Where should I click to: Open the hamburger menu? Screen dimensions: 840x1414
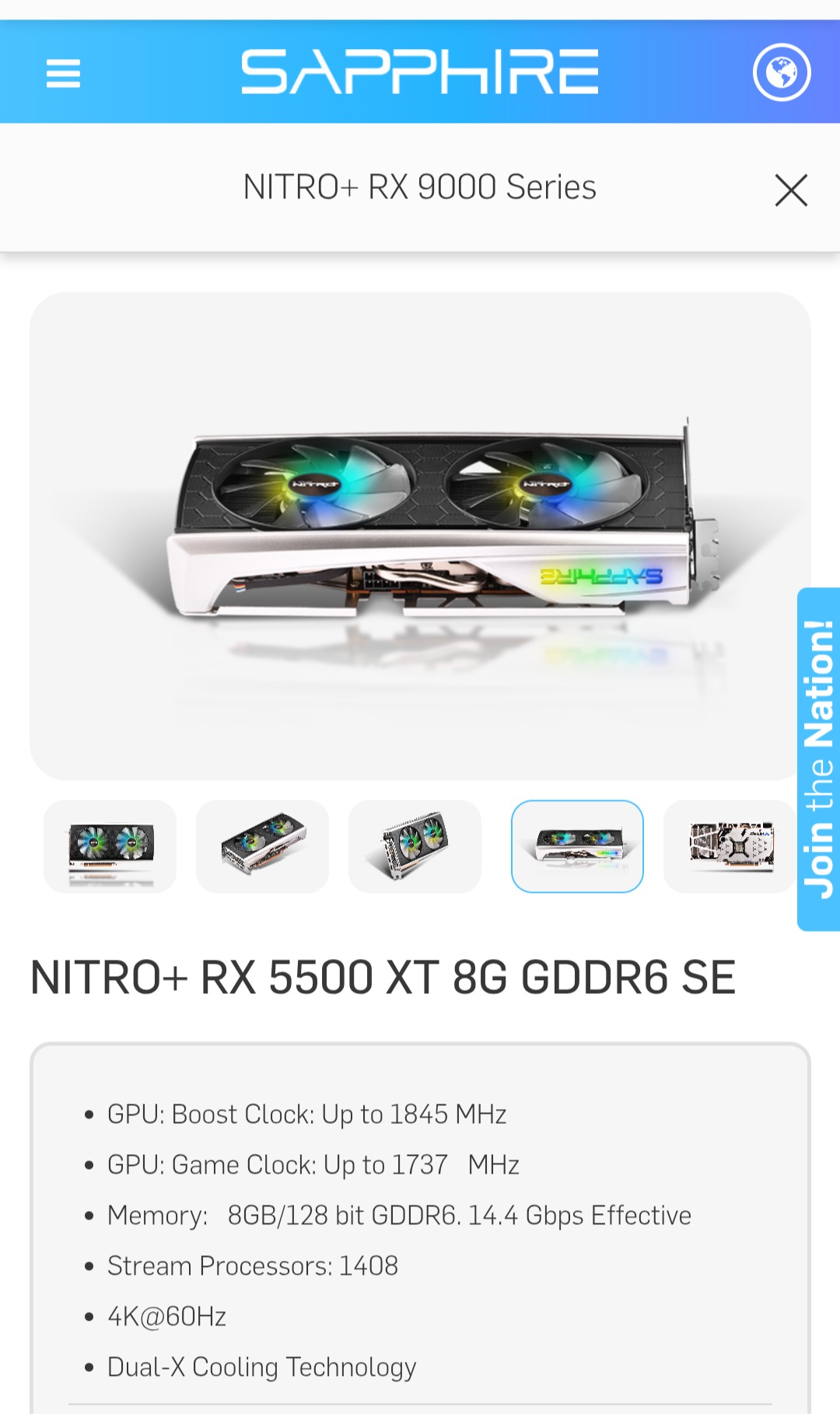pyautogui.click(x=63, y=73)
